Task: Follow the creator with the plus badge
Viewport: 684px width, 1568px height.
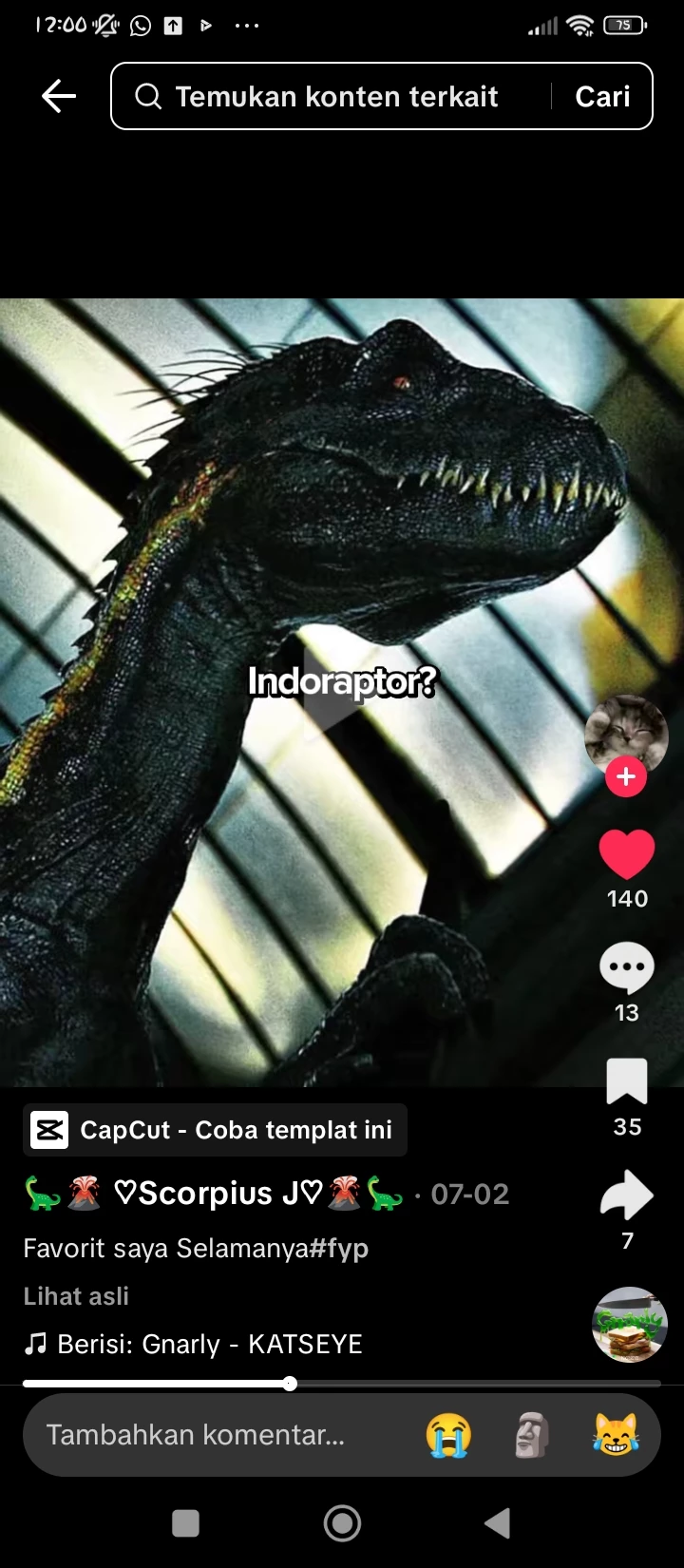Action: coord(625,776)
